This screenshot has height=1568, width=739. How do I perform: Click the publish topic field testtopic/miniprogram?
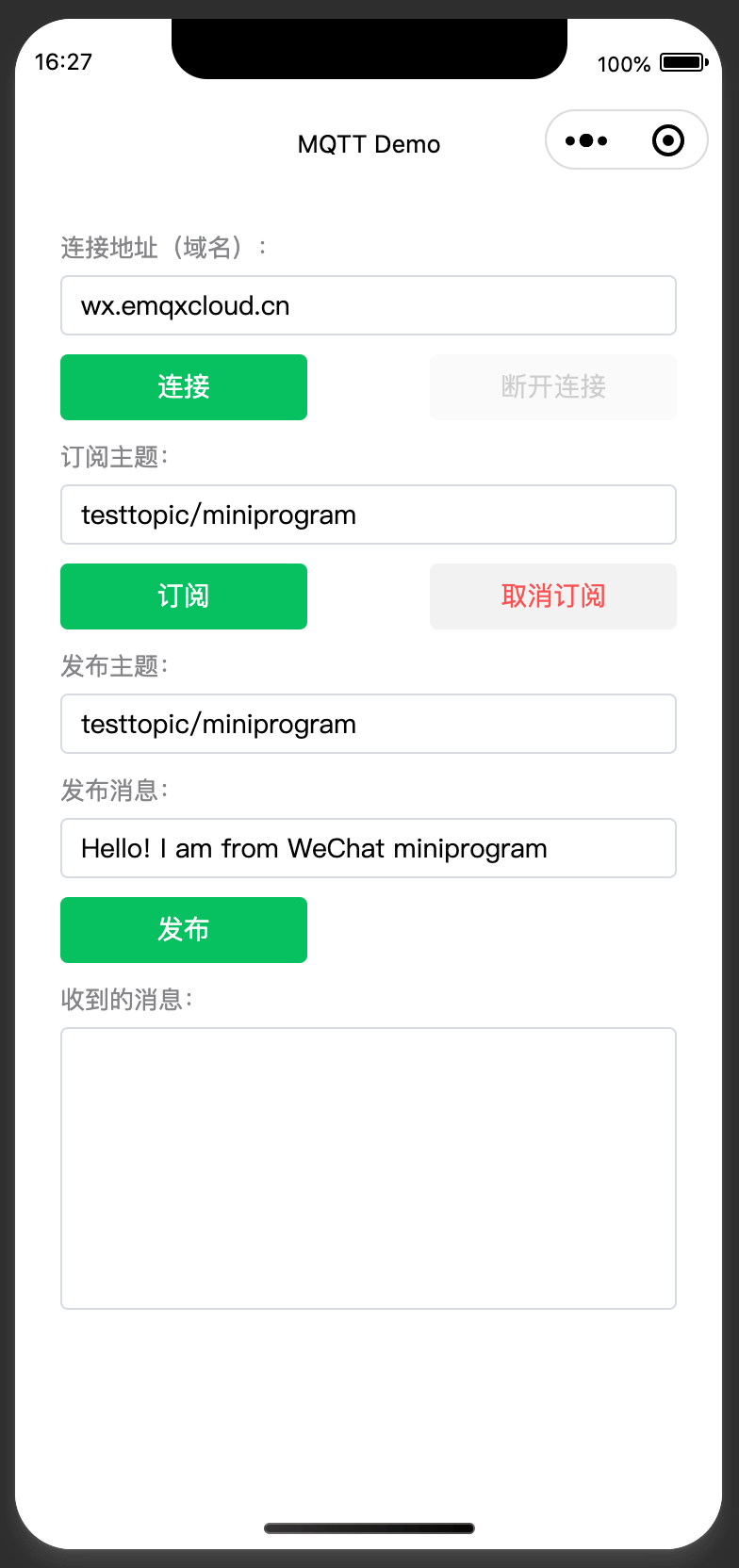[x=369, y=724]
